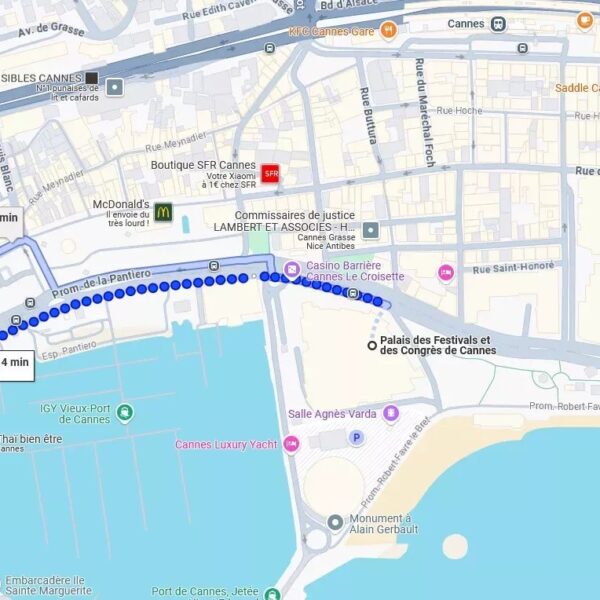Tap the Cannes train station icon

[498, 23]
